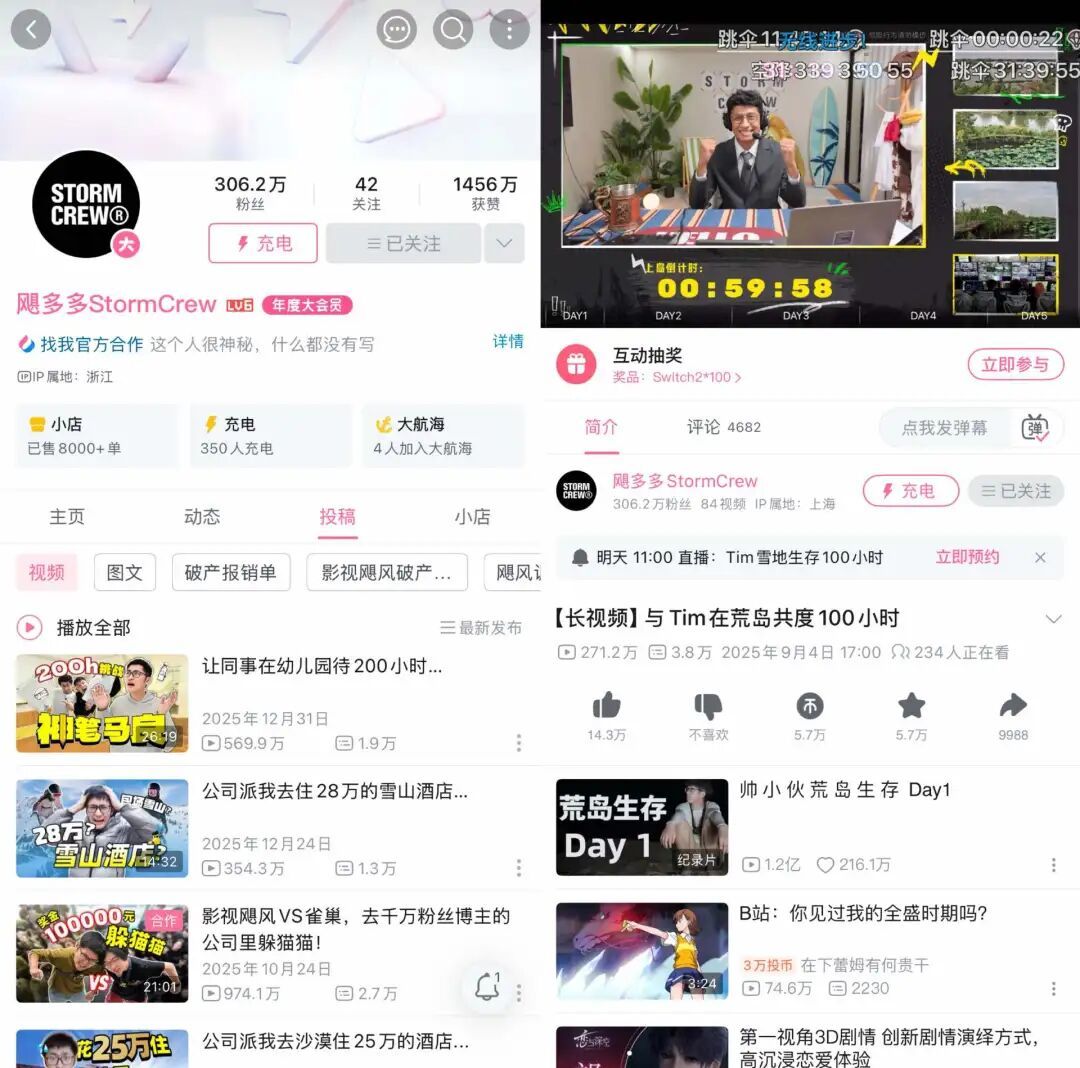Expand the dropdown arrow next to 已关注

coord(504,243)
